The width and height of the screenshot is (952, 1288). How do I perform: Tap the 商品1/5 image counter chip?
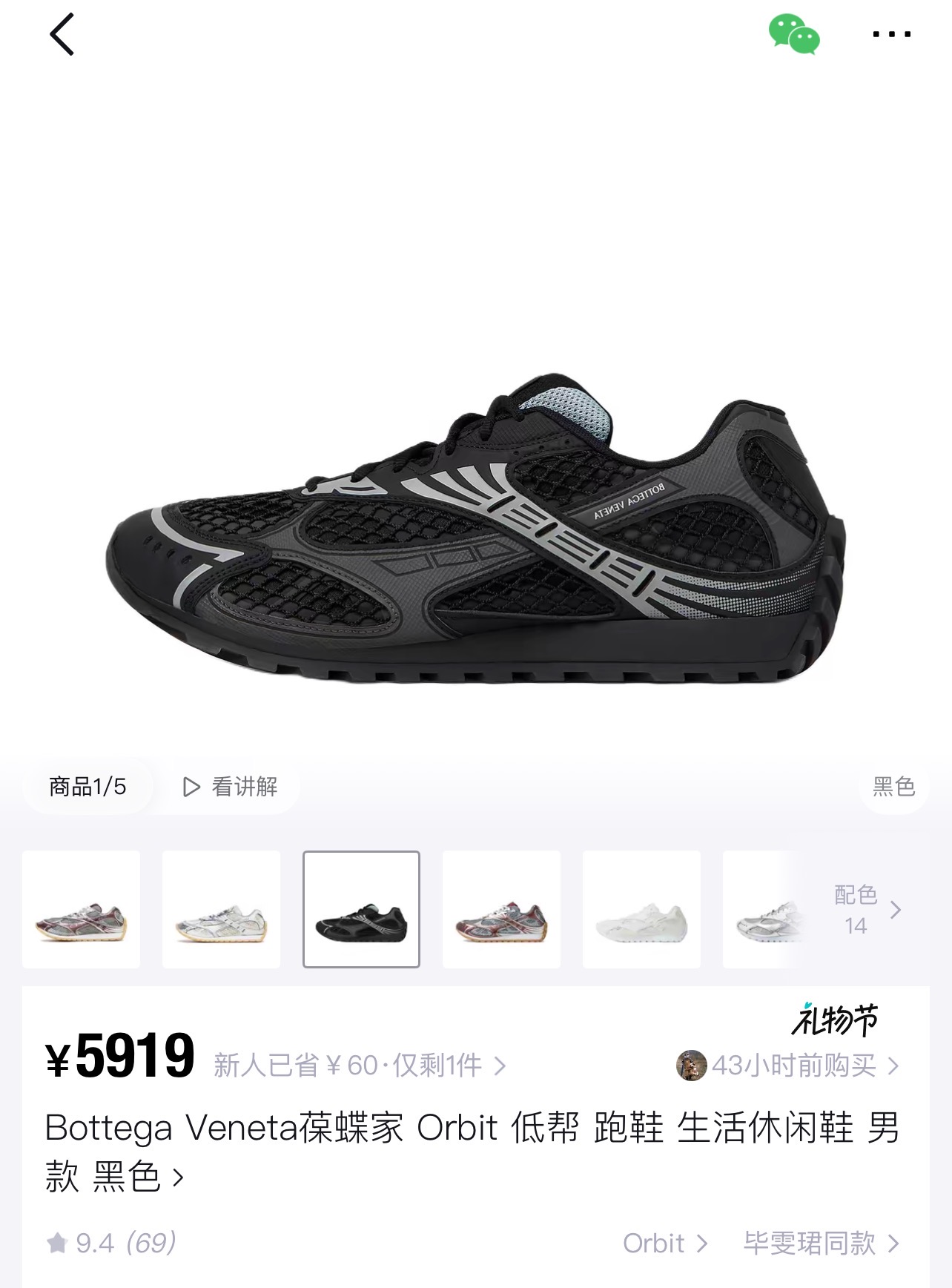87,787
